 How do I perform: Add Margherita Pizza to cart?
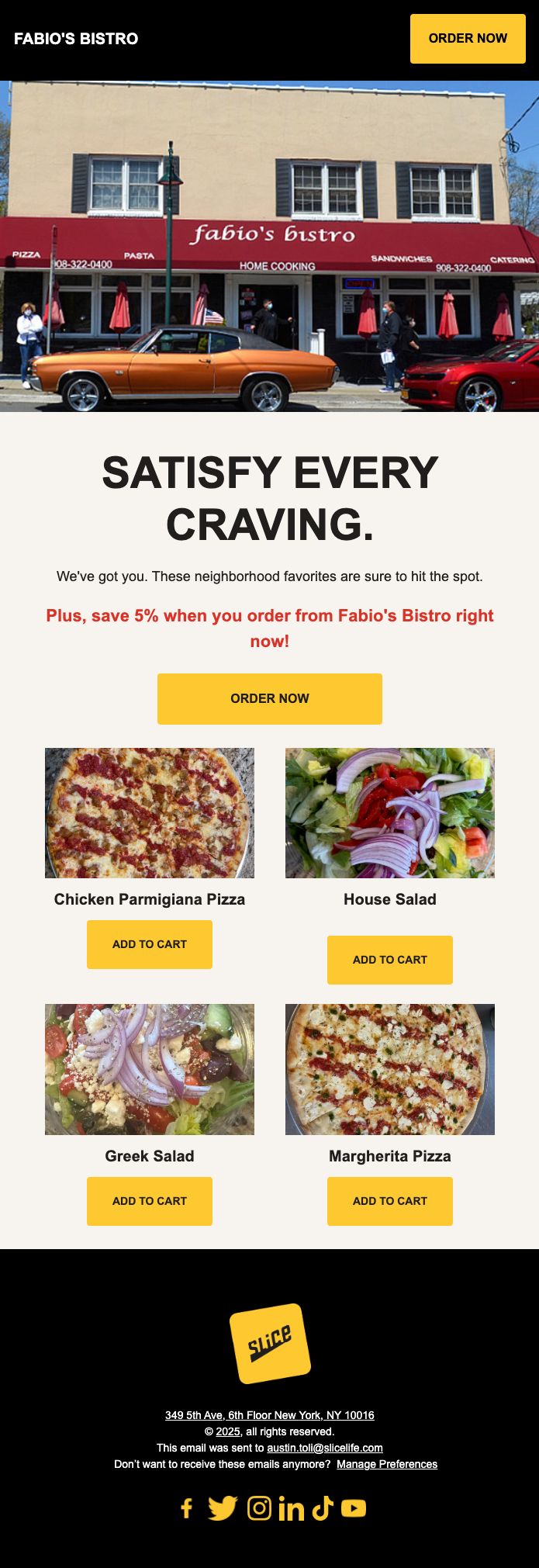[389, 1201]
